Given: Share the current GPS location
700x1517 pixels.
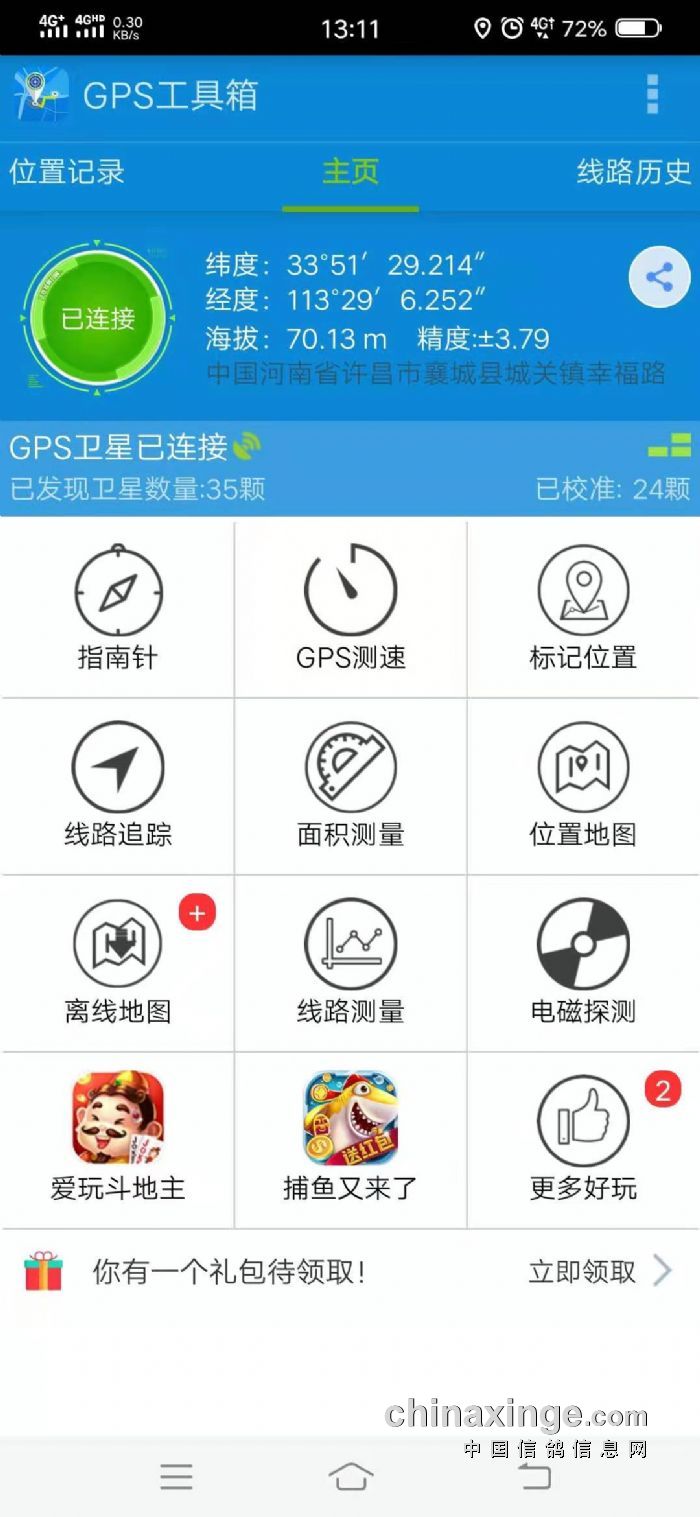Looking at the screenshot, I should [x=659, y=277].
